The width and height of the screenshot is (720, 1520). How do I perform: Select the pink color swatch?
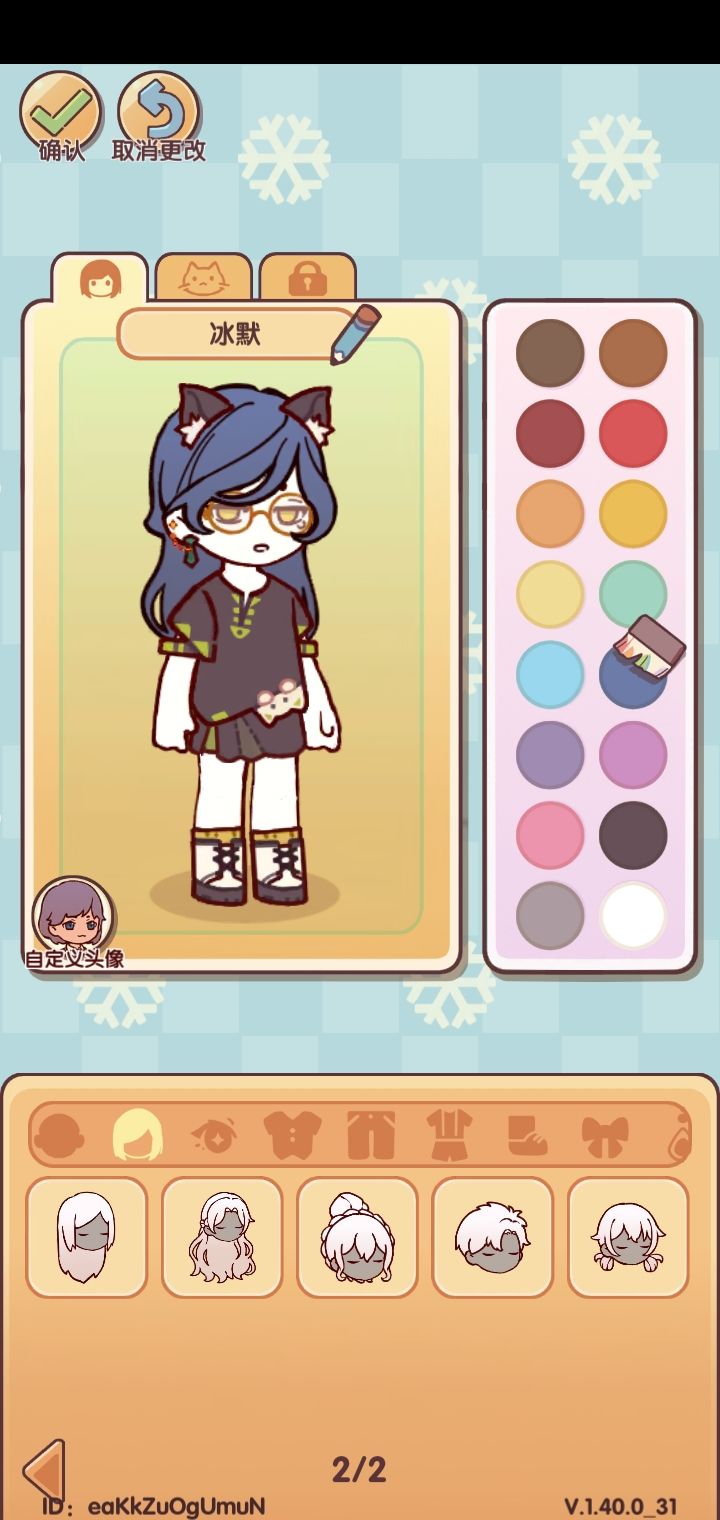550,835
